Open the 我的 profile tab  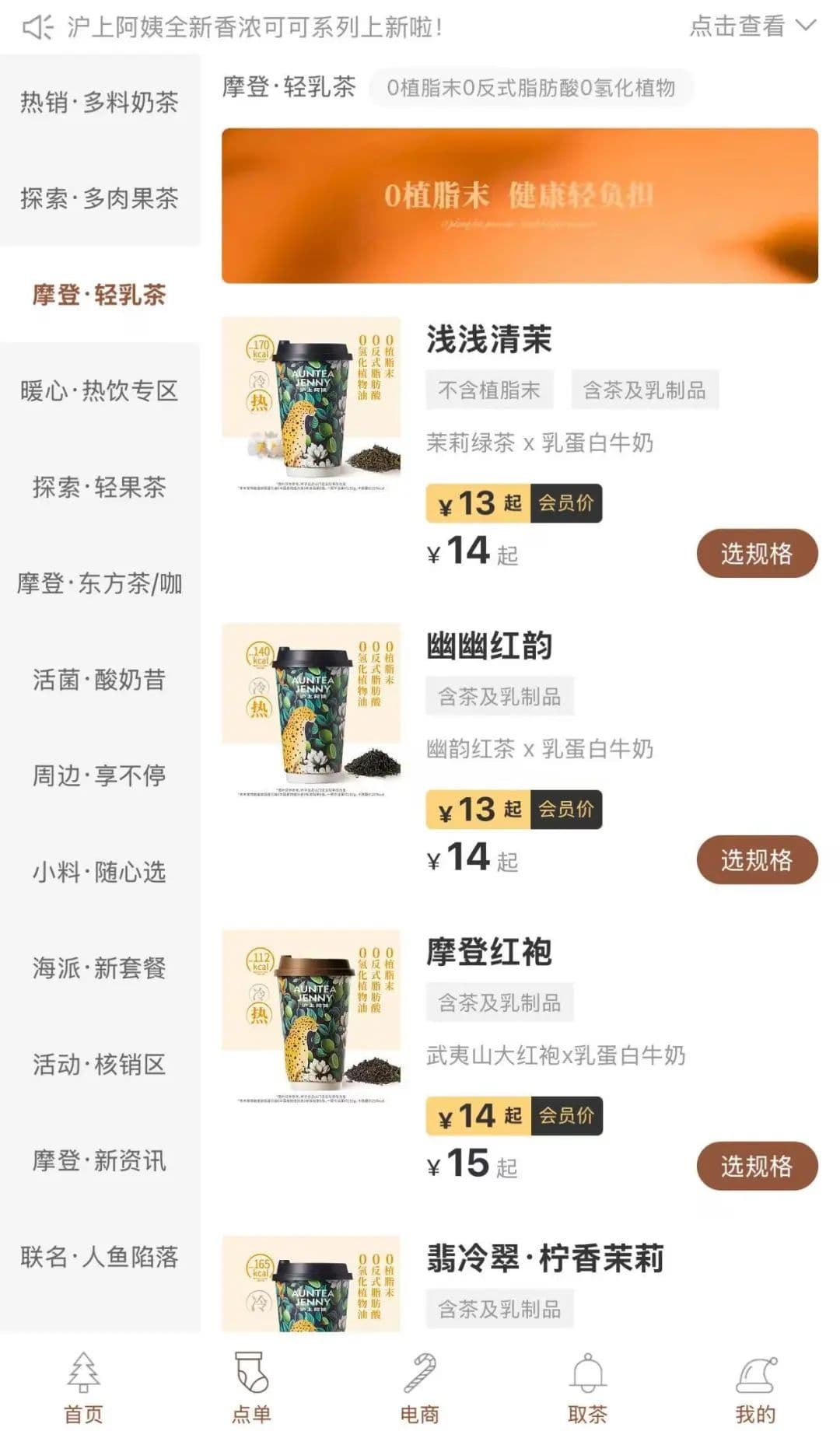pyautogui.click(x=755, y=1388)
